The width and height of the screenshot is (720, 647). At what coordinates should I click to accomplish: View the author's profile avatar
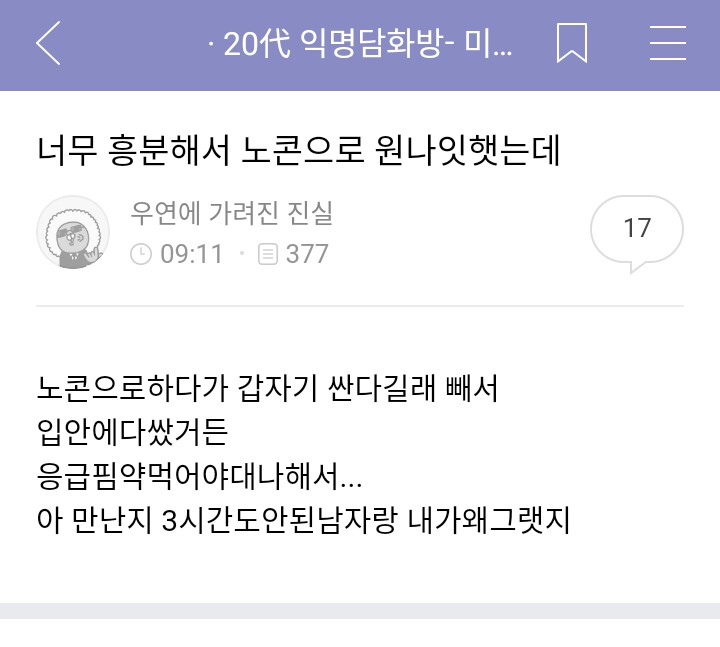[x=73, y=233]
